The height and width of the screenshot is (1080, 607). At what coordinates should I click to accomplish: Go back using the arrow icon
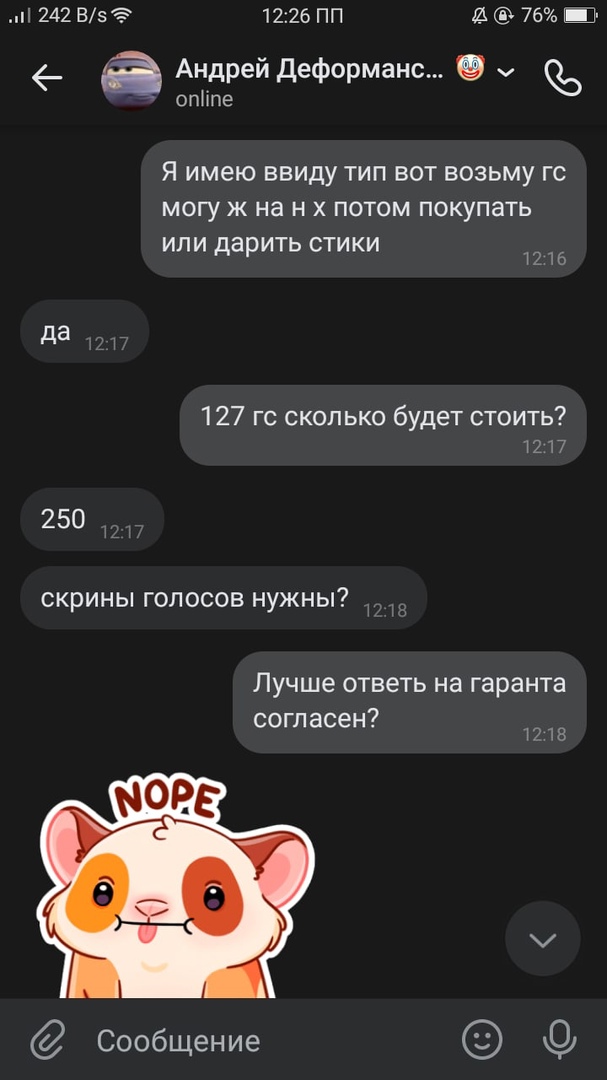(46, 78)
